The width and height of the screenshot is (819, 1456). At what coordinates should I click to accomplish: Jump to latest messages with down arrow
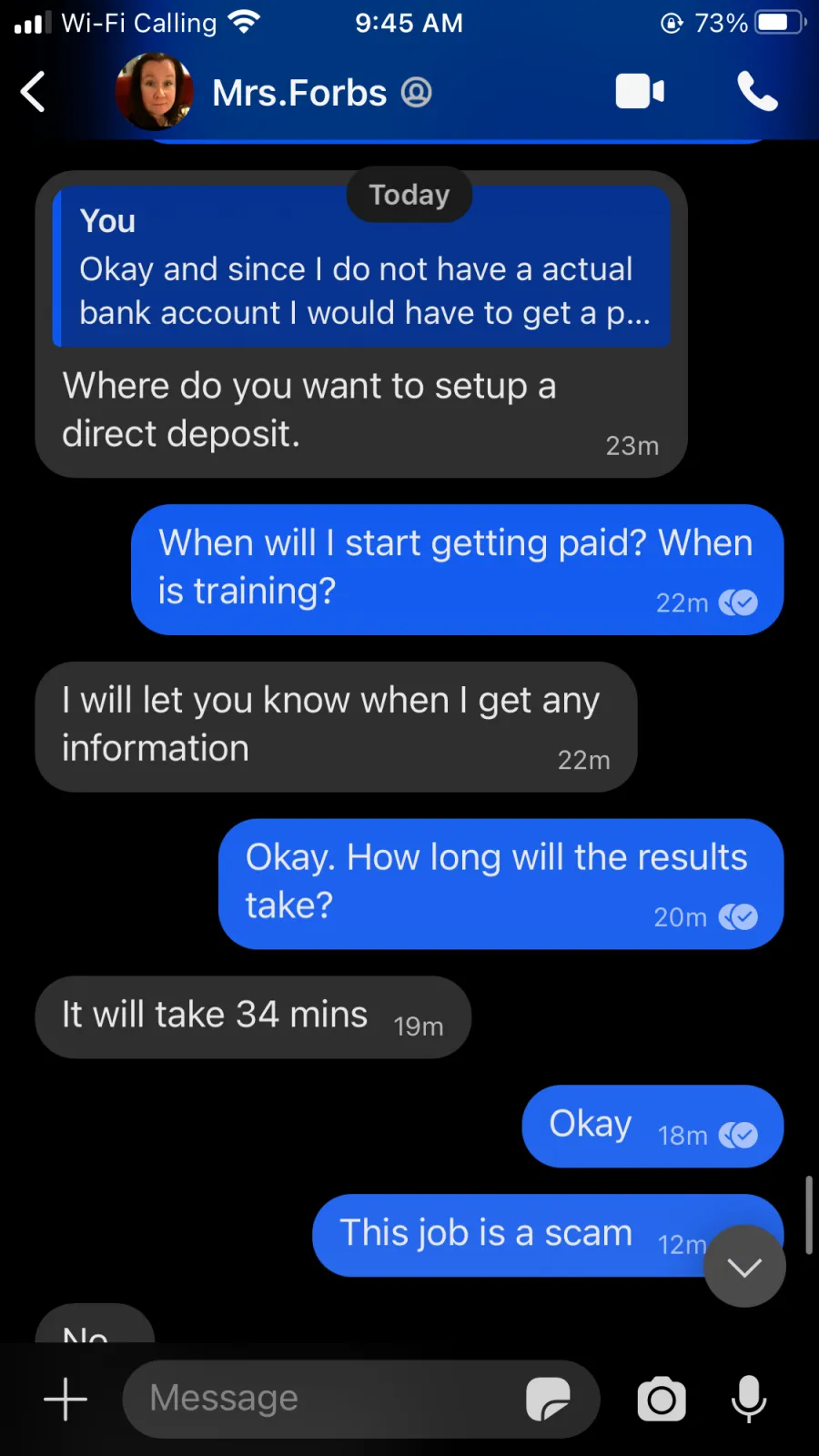tap(744, 1266)
